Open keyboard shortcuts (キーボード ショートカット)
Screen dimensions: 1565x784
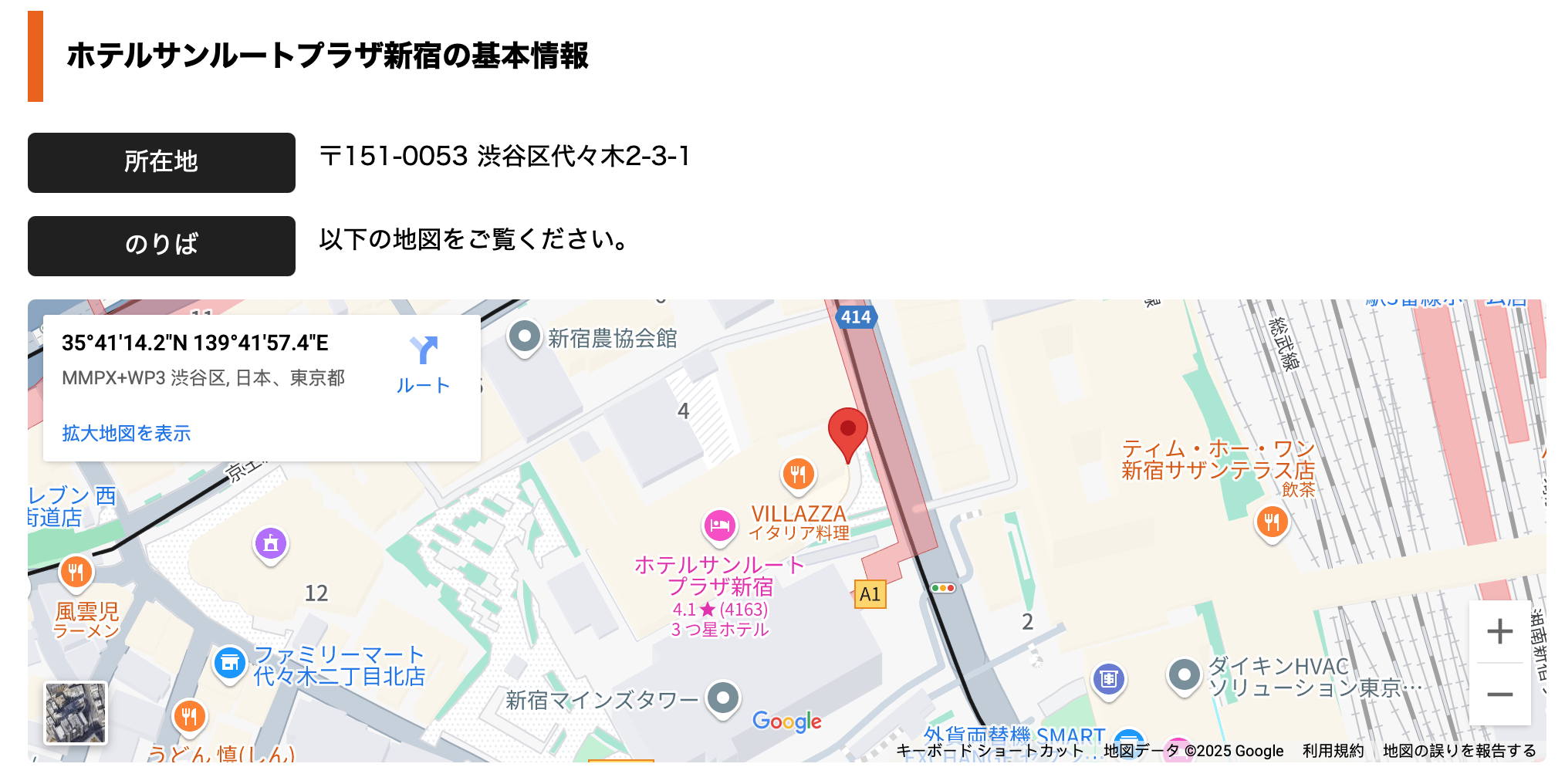pyautogui.click(x=989, y=751)
